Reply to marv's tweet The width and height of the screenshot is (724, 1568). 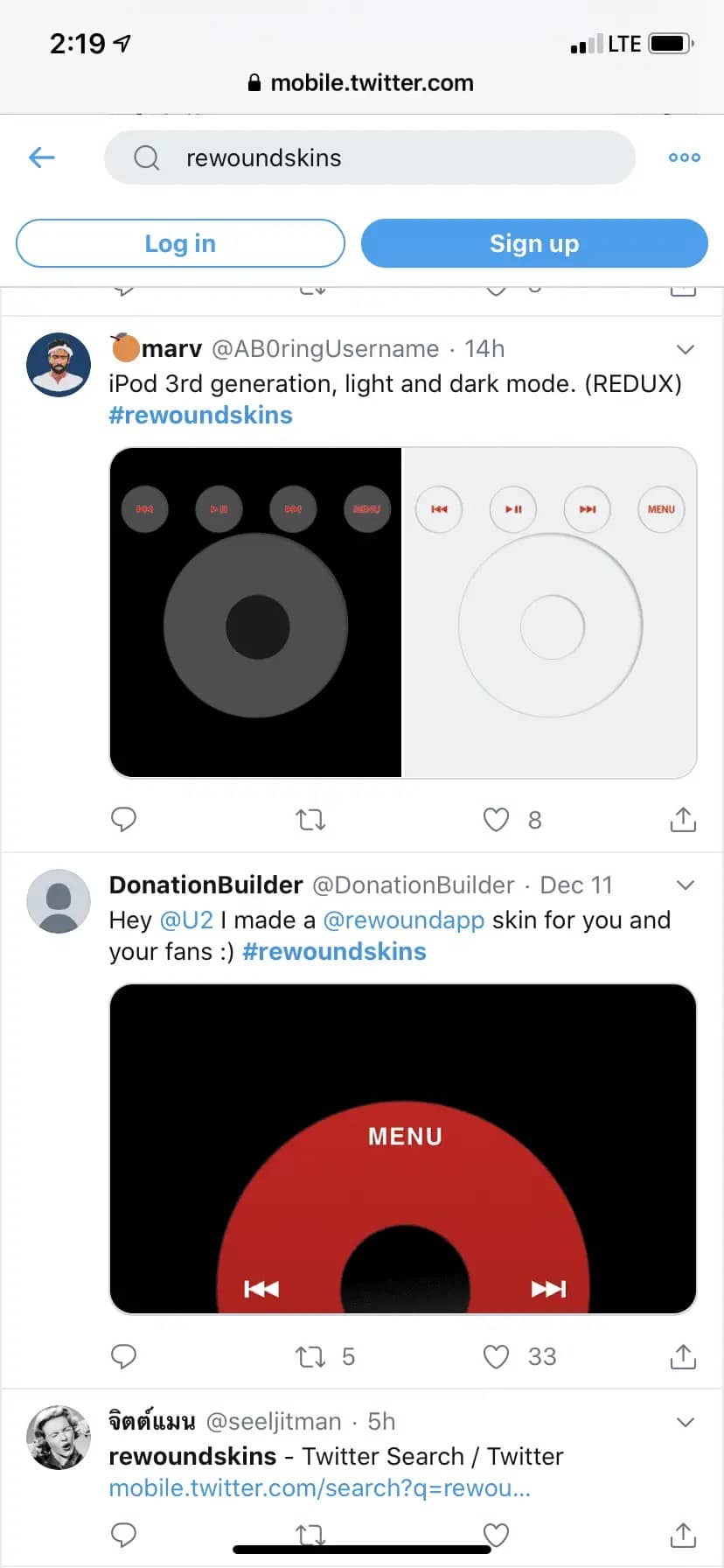pos(123,819)
